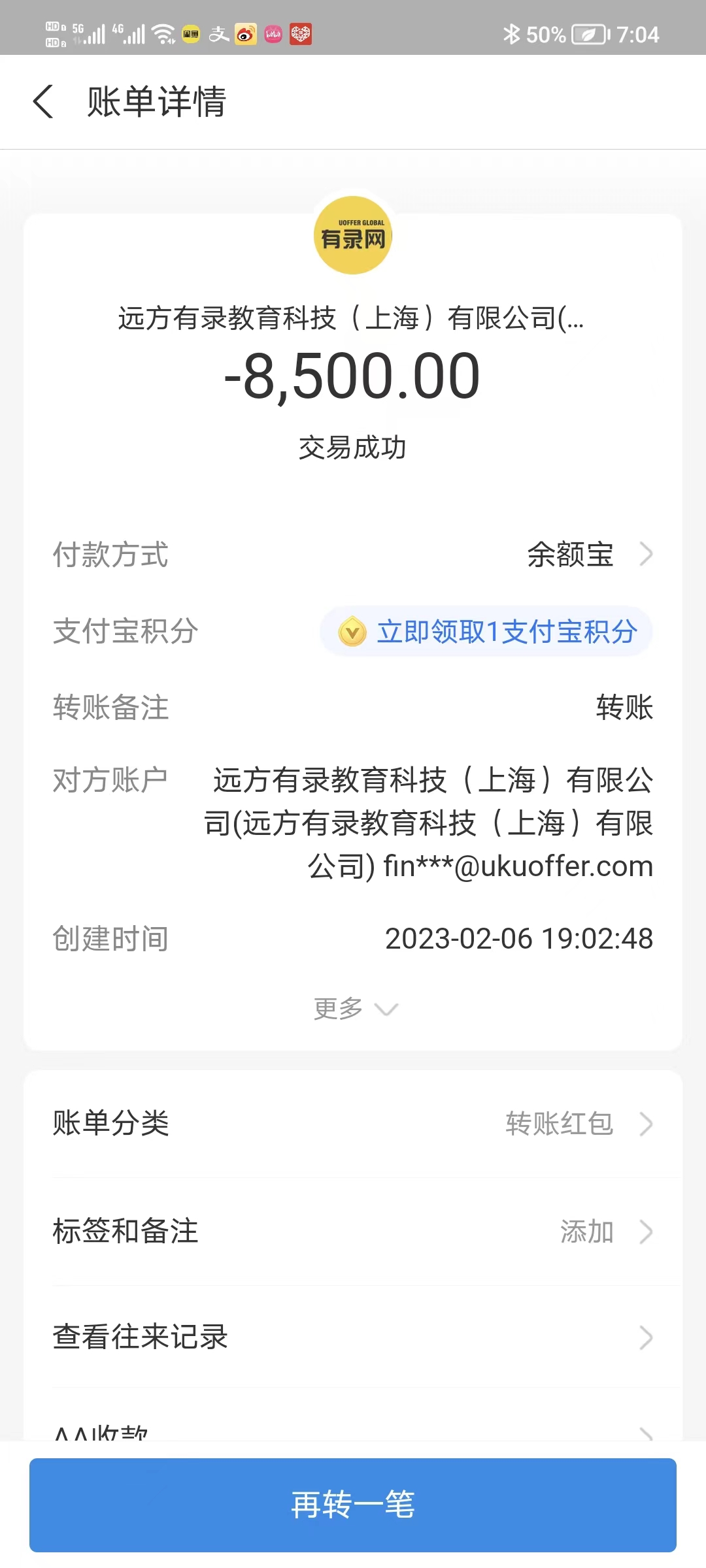Go back from 账单详情 page

point(43,102)
